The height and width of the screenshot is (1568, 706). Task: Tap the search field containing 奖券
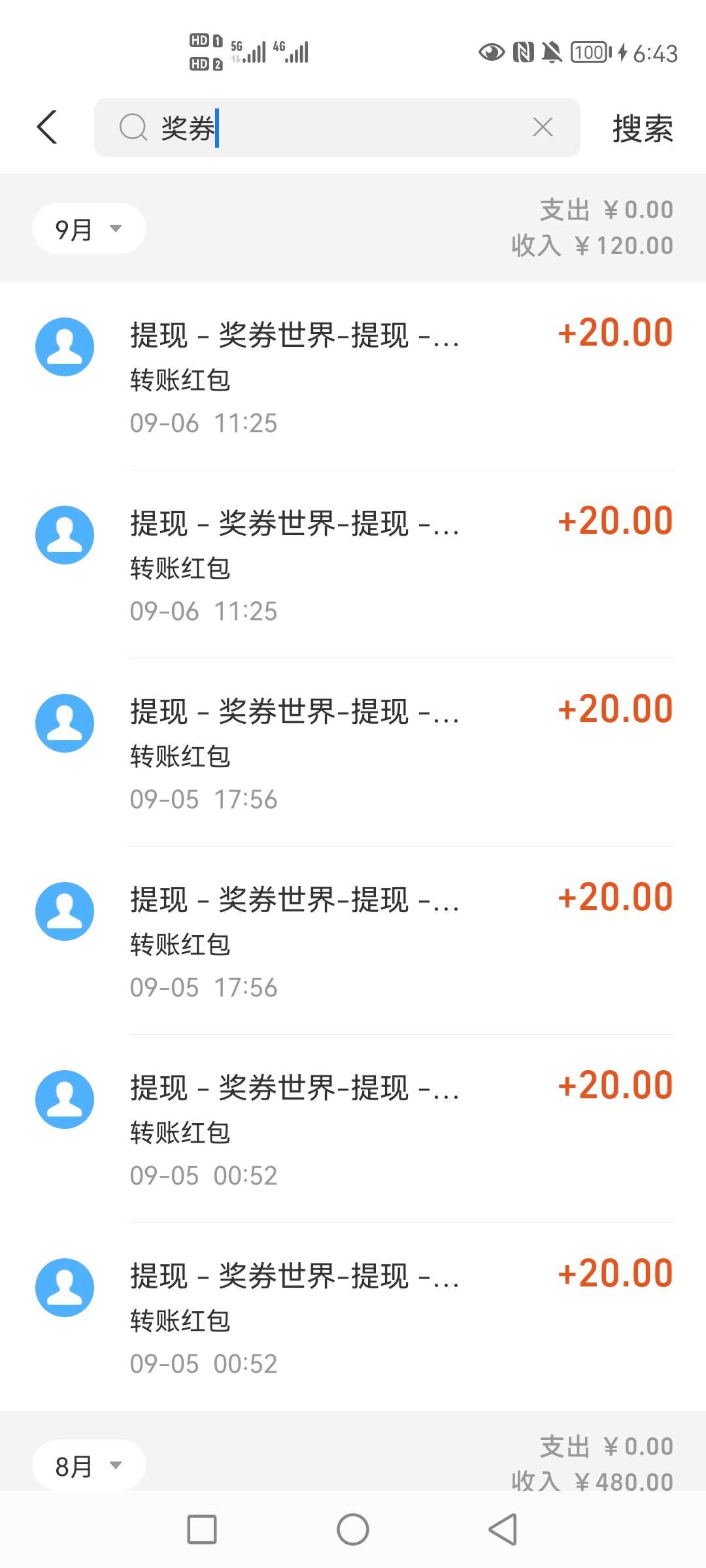click(x=294, y=127)
